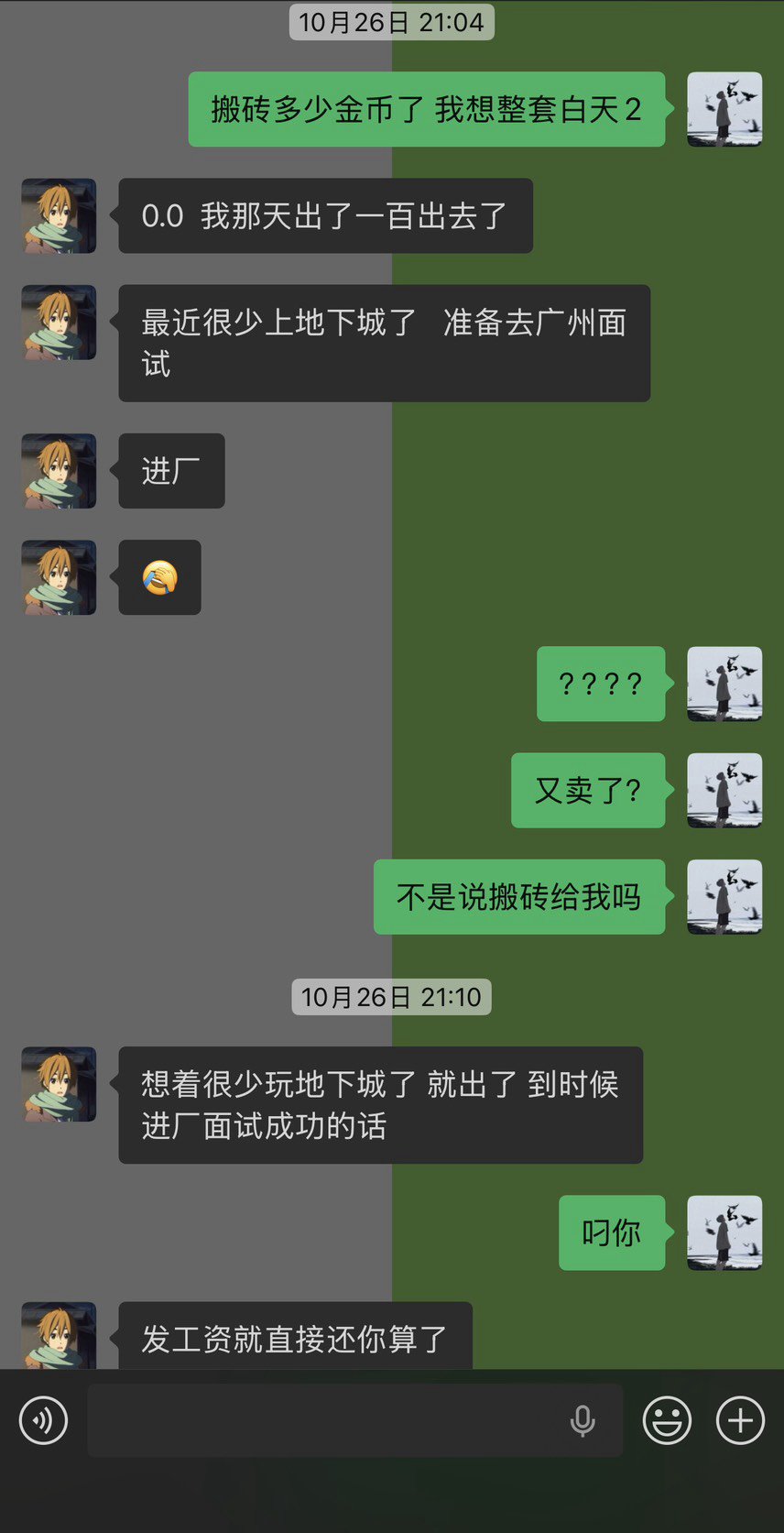Tap the timestamp 10月26日 21:10
Screen dimensions: 784x1533
(x=392, y=997)
